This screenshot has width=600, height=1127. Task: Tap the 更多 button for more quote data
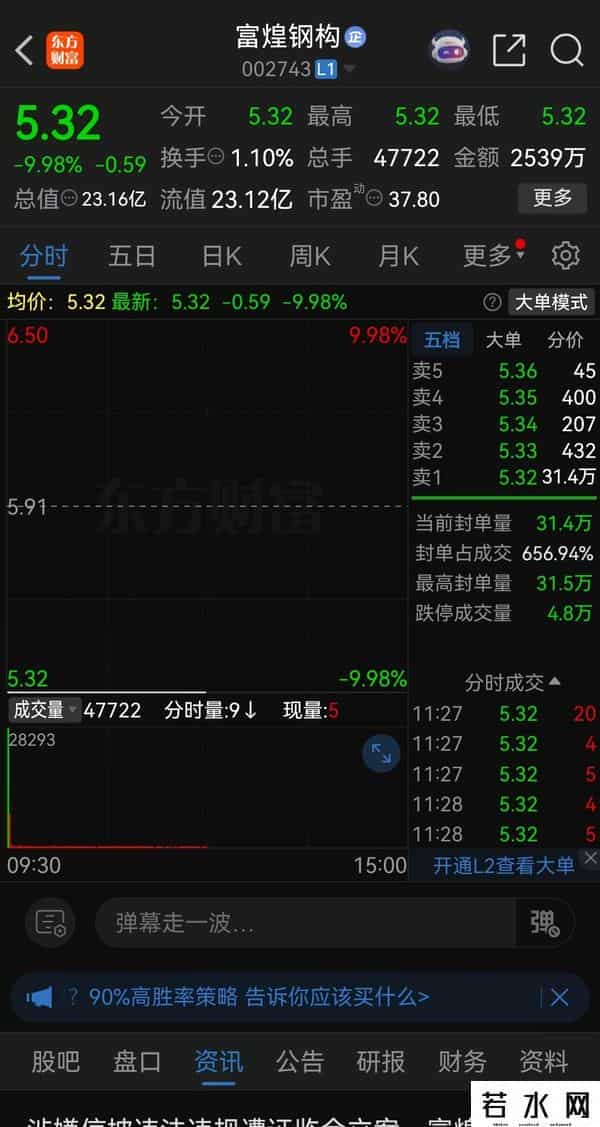point(552,198)
